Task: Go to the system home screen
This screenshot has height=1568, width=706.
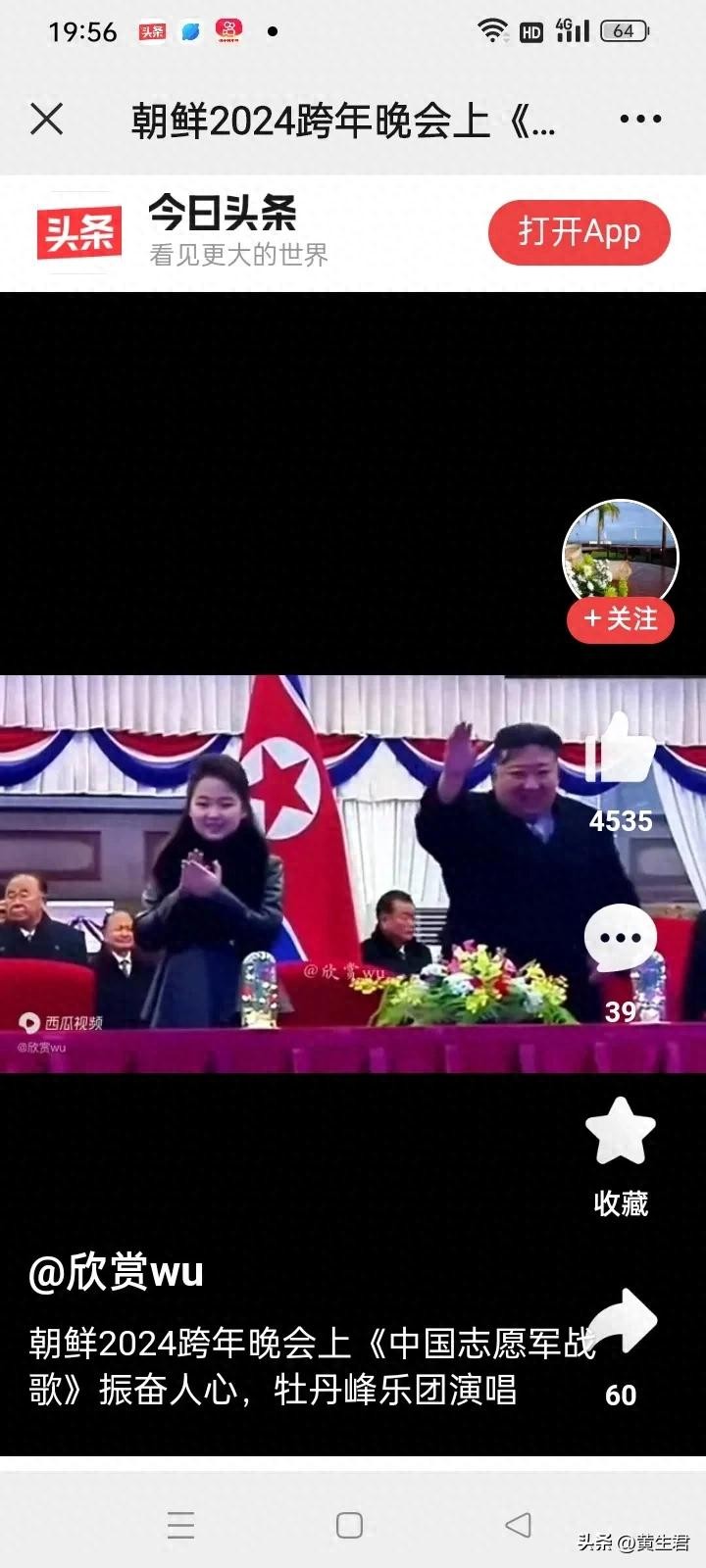Action: 349,1525
